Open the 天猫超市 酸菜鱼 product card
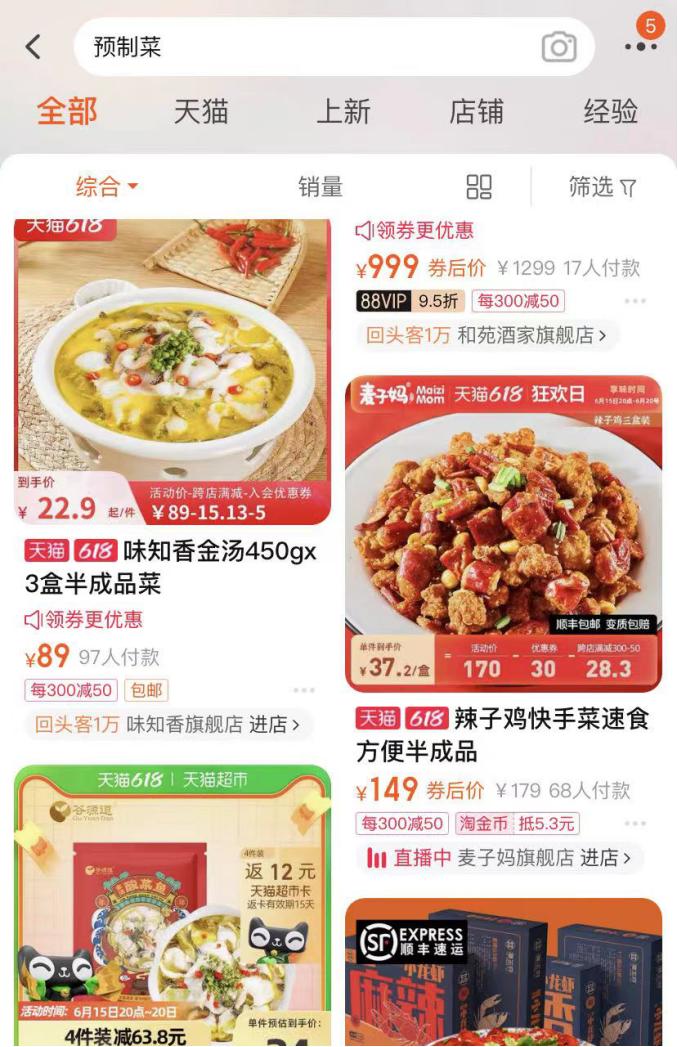Image resolution: width=678 pixels, height=1047 pixels. click(172, 905)
